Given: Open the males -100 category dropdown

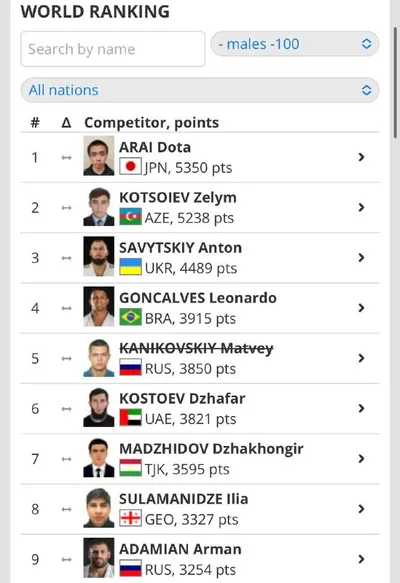Looking at the screenshot, I should (x=295, y=44).
